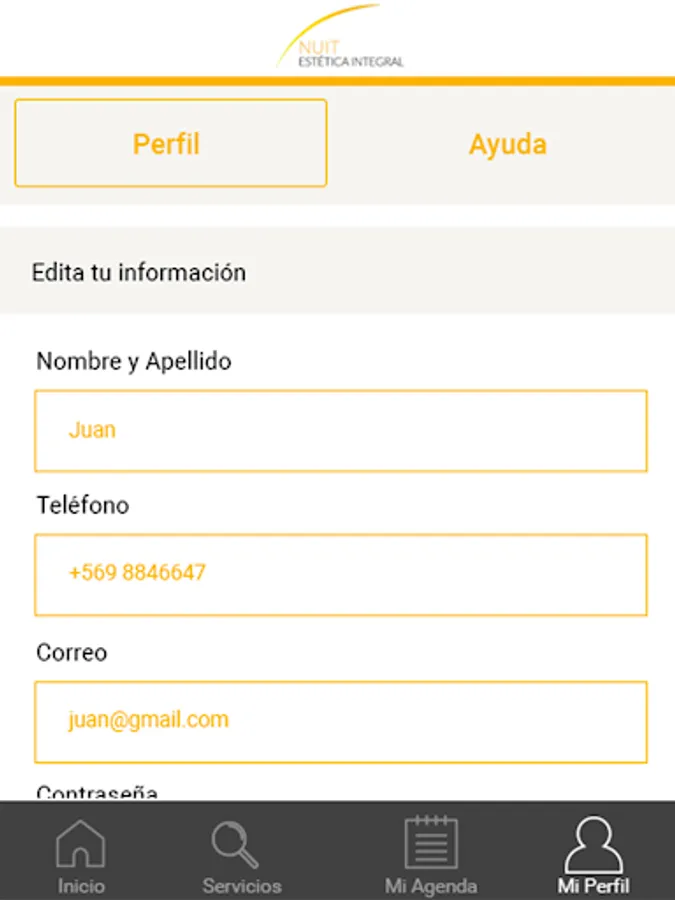Tap the Teléfono input field
675x900 pixels.
340,574
